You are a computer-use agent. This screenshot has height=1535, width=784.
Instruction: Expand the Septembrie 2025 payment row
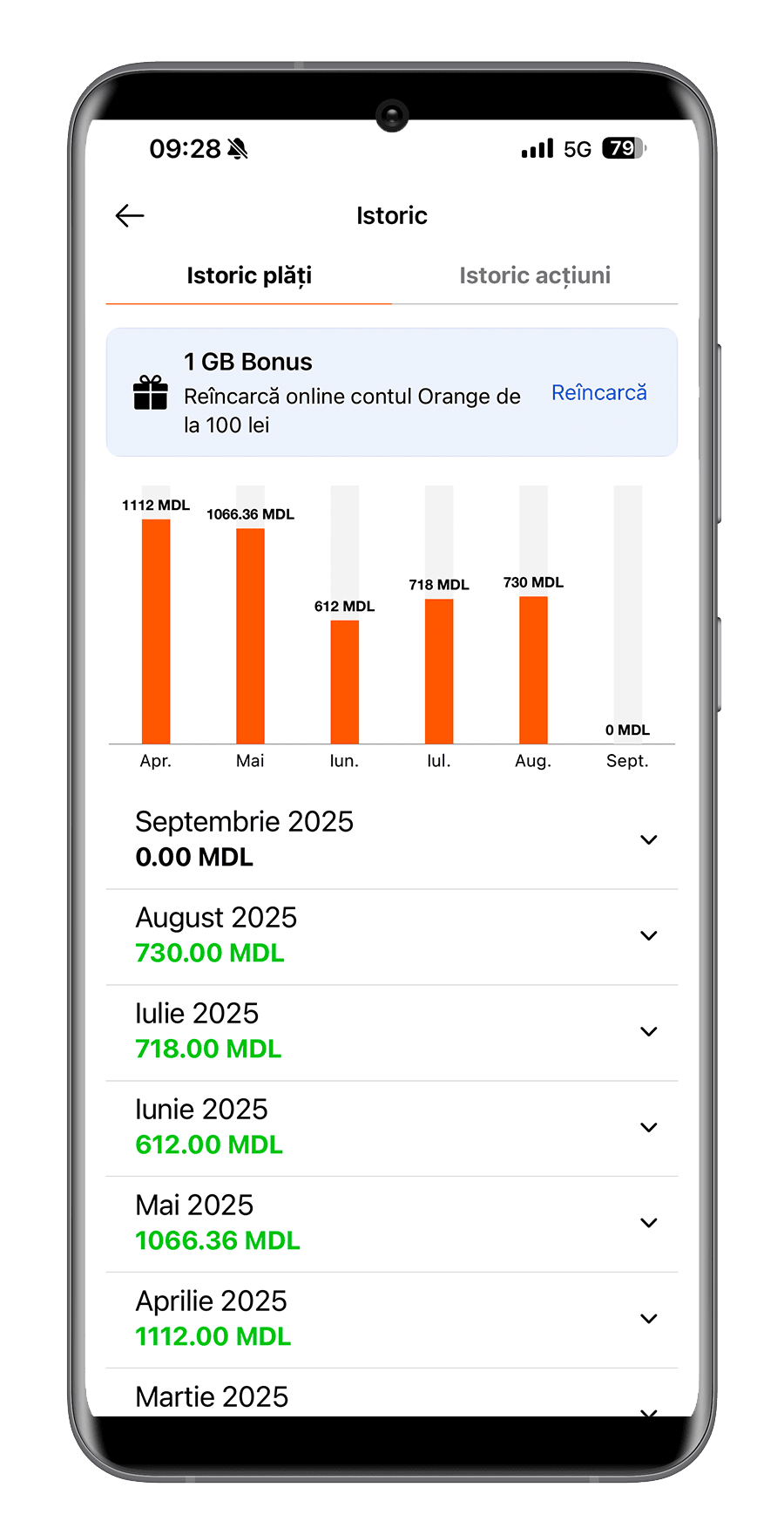click(648, 839)
